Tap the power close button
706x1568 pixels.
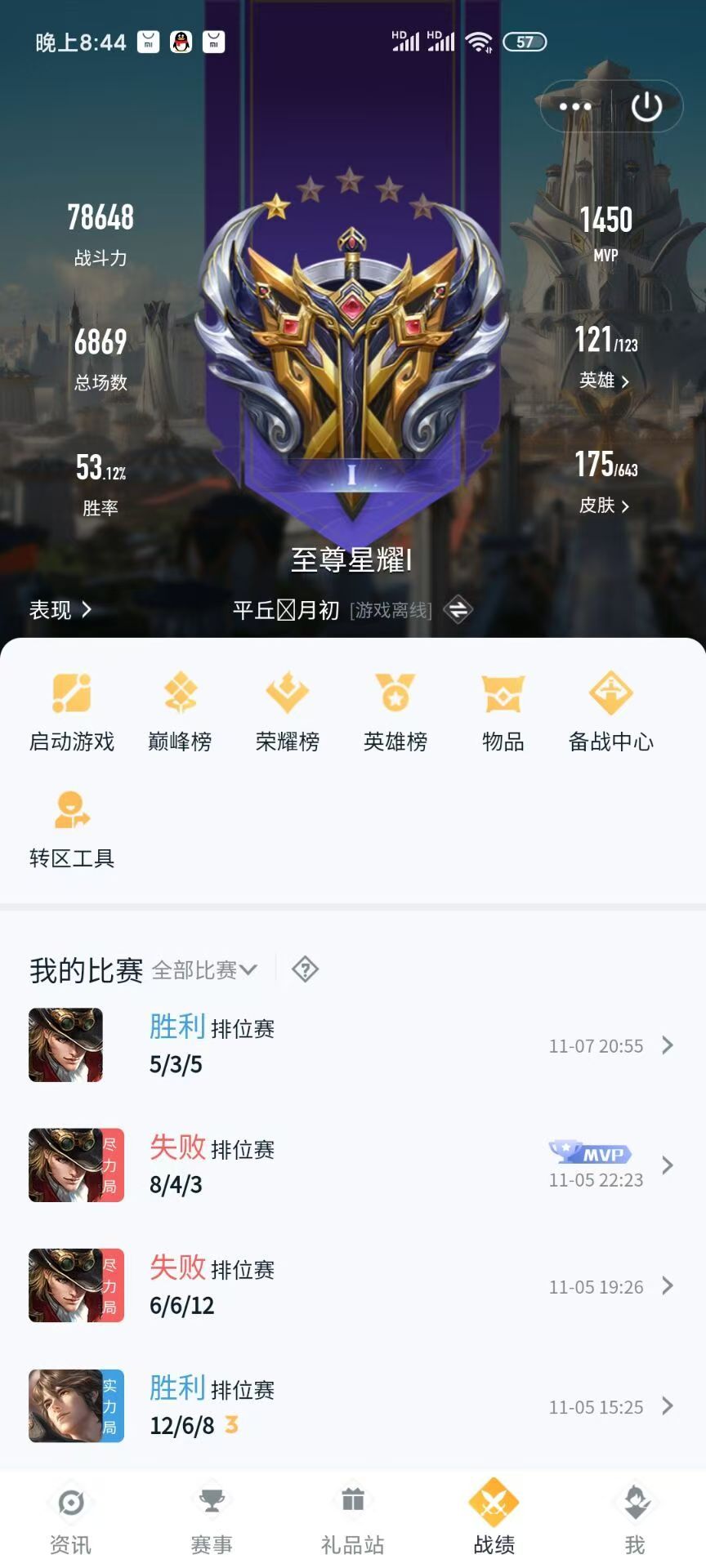(646, 106)
